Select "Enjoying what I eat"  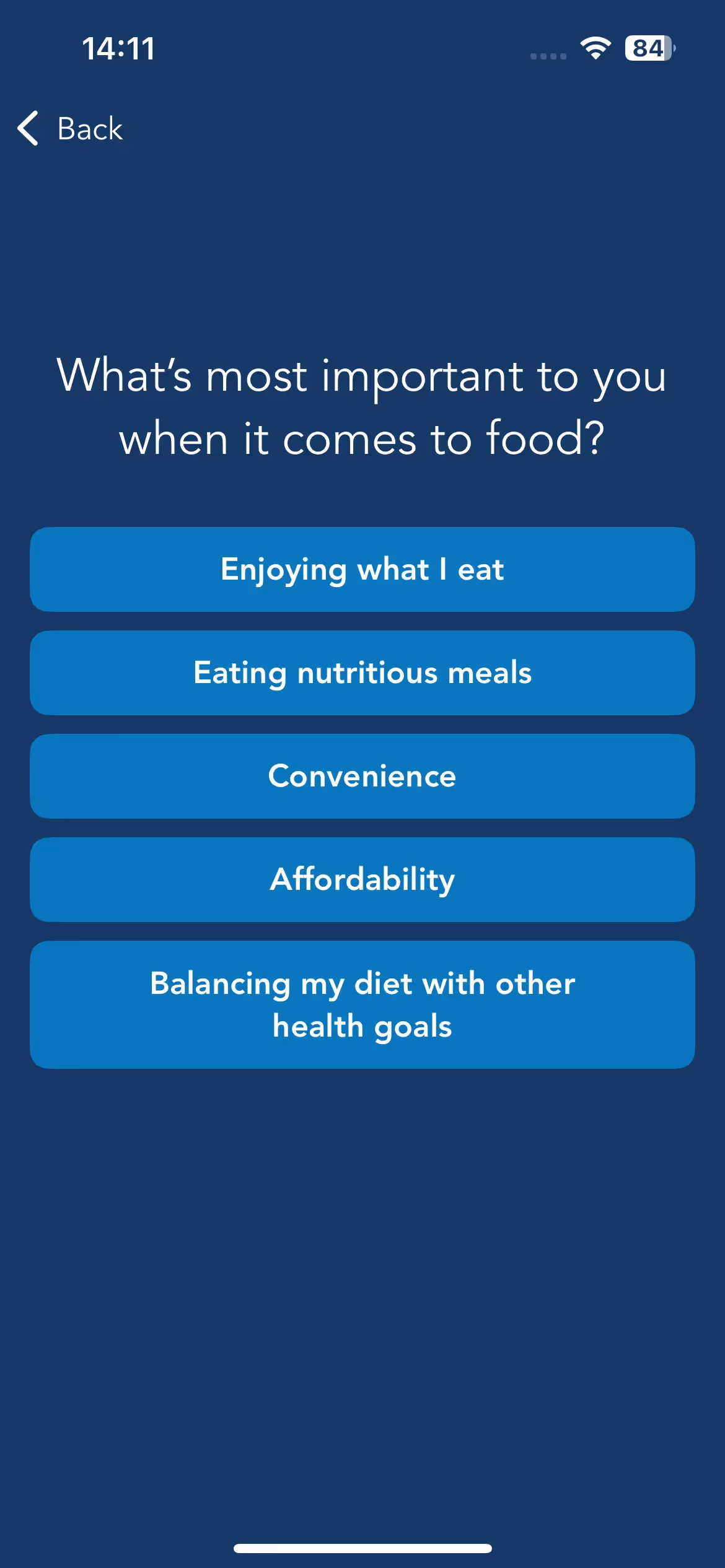[362, 569]
